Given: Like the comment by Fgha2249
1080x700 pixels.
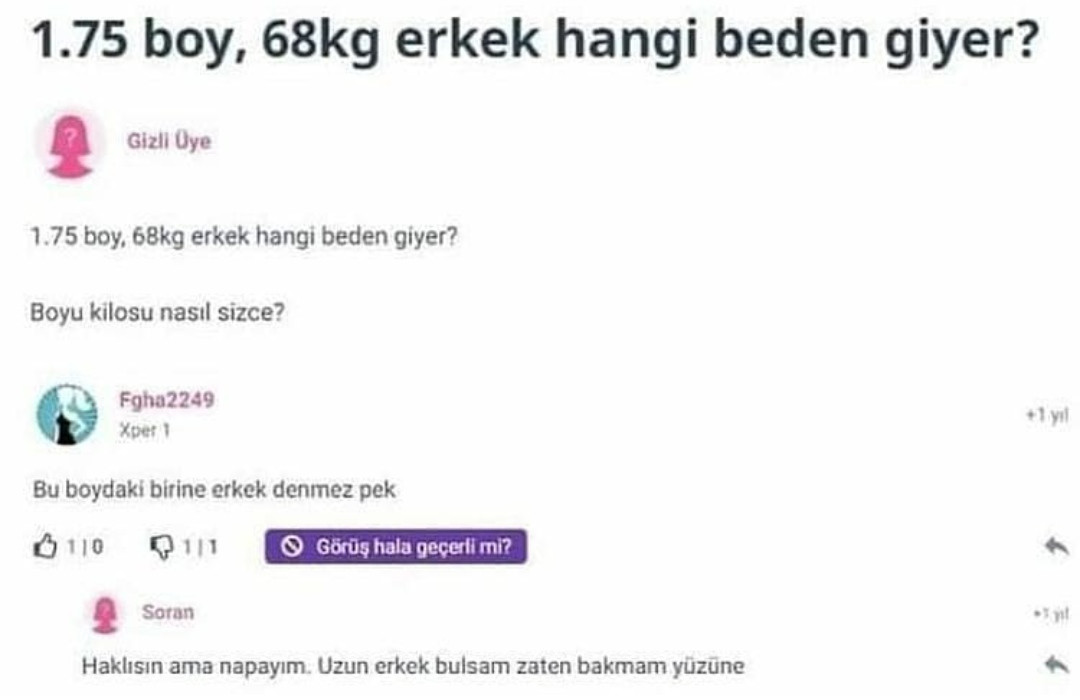Looking at the screenshot, I should (46, 547).
